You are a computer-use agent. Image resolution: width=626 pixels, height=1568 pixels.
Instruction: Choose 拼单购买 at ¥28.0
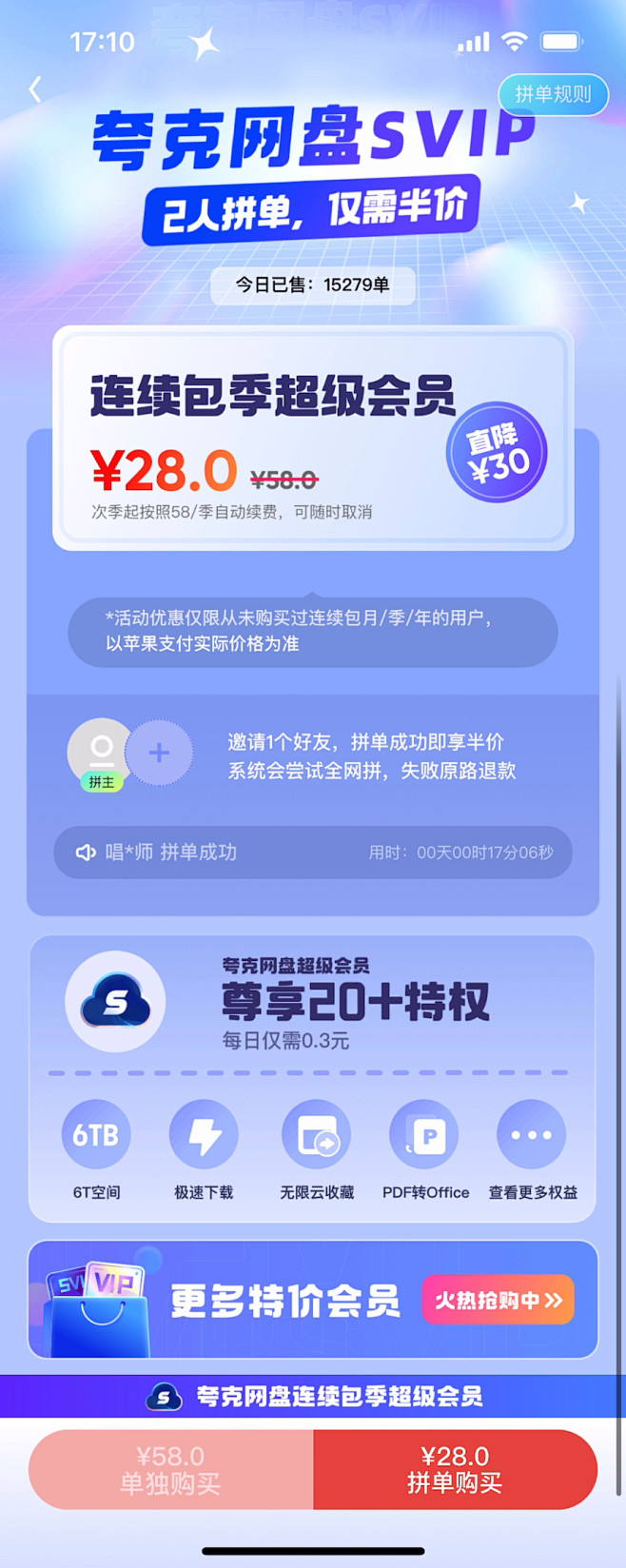point(455,1469)
